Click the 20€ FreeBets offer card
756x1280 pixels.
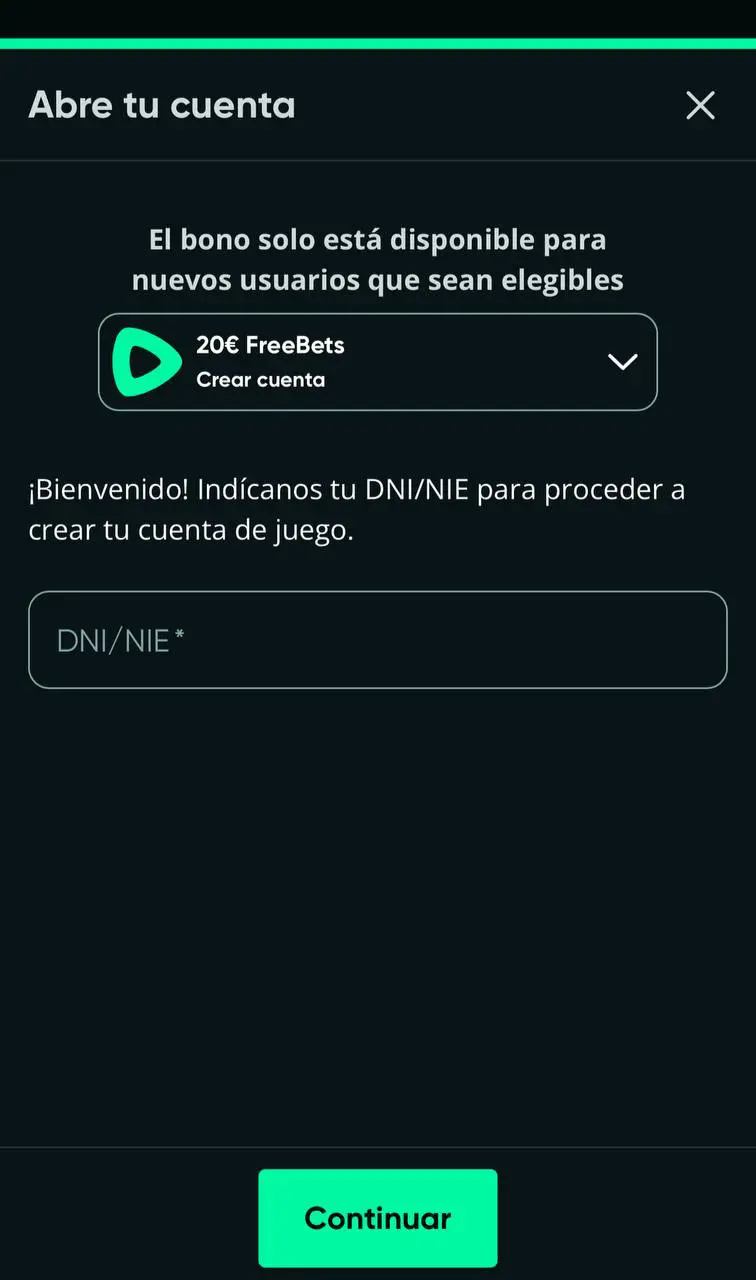[378, 362]
